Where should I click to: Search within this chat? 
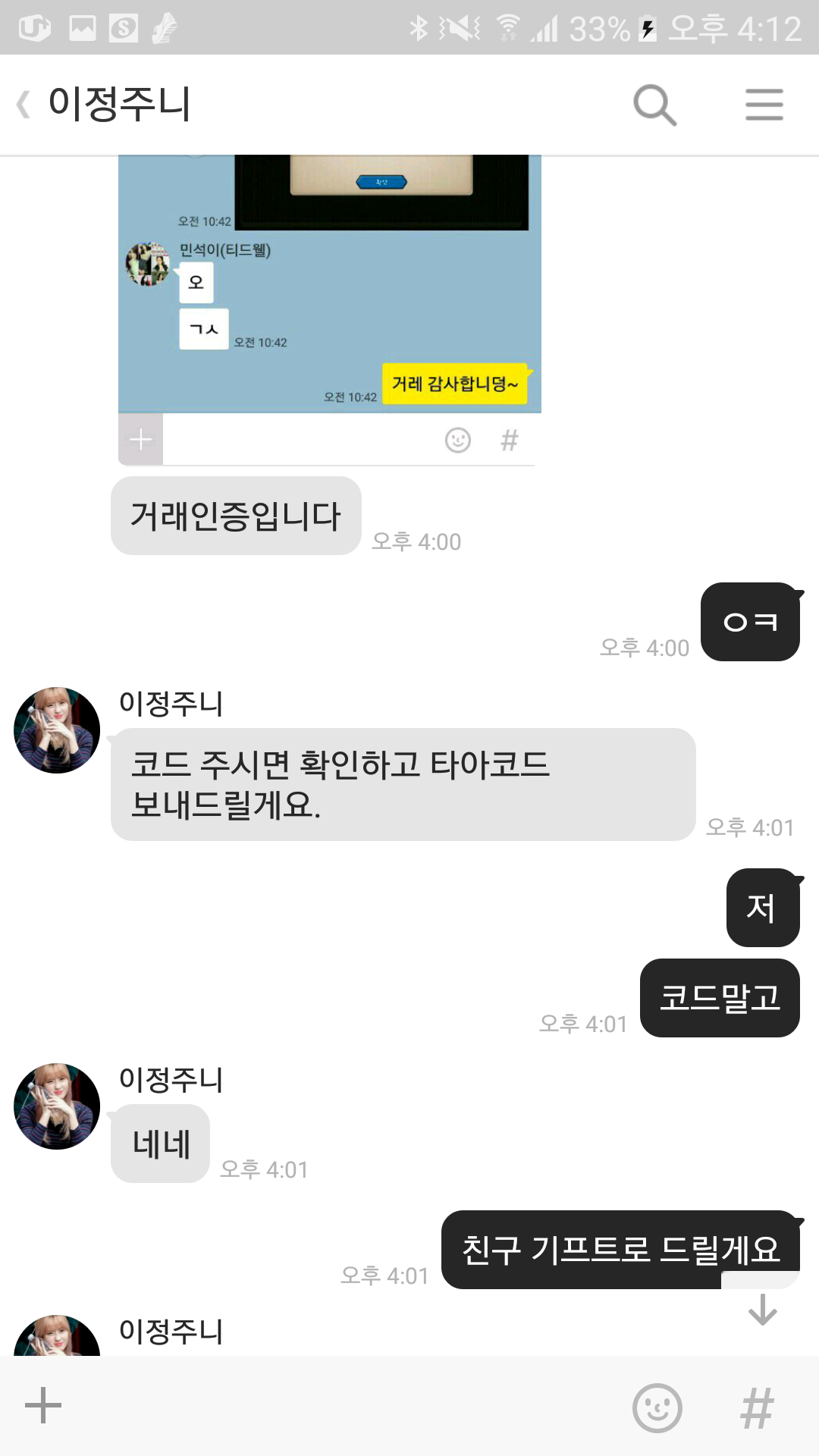pos(654,105)
